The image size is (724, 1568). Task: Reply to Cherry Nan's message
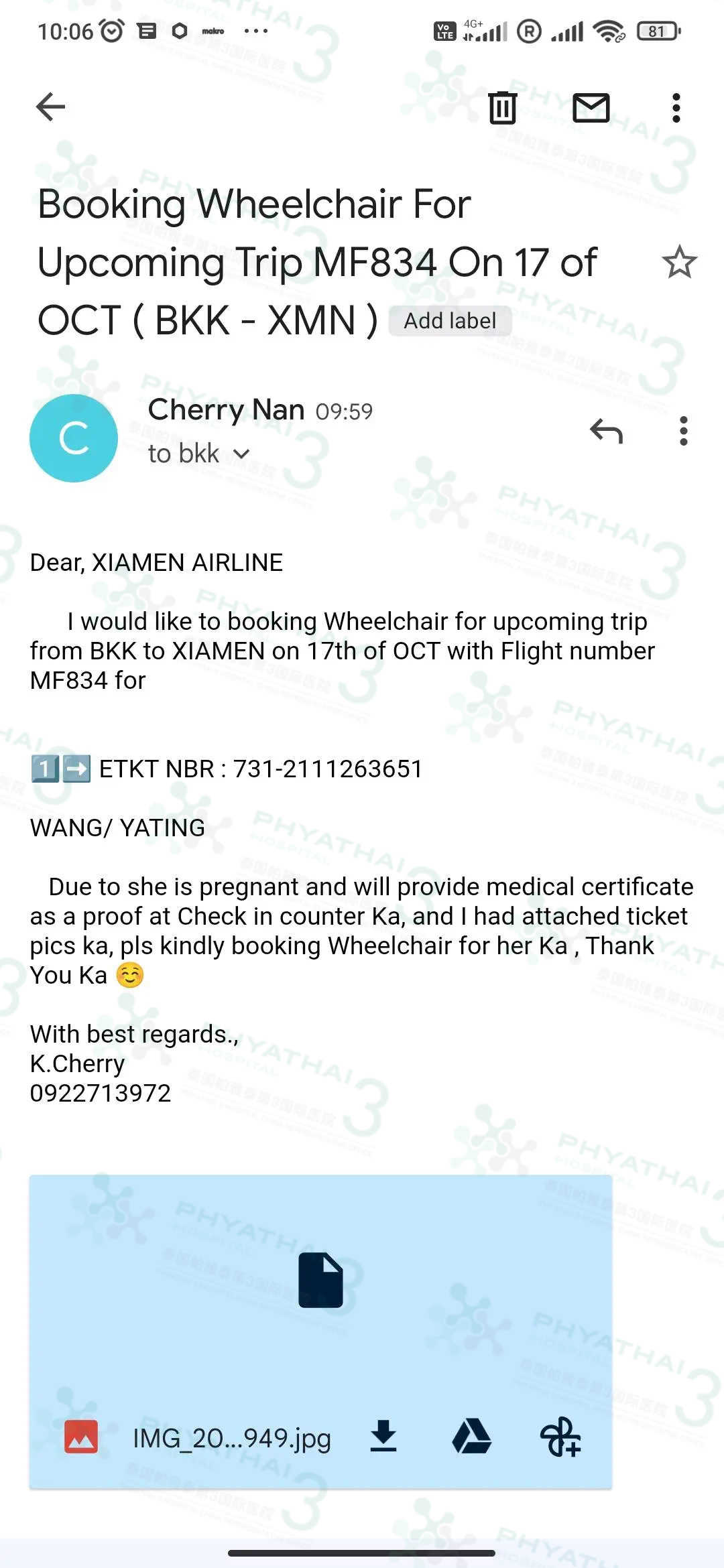pos(606,431)
